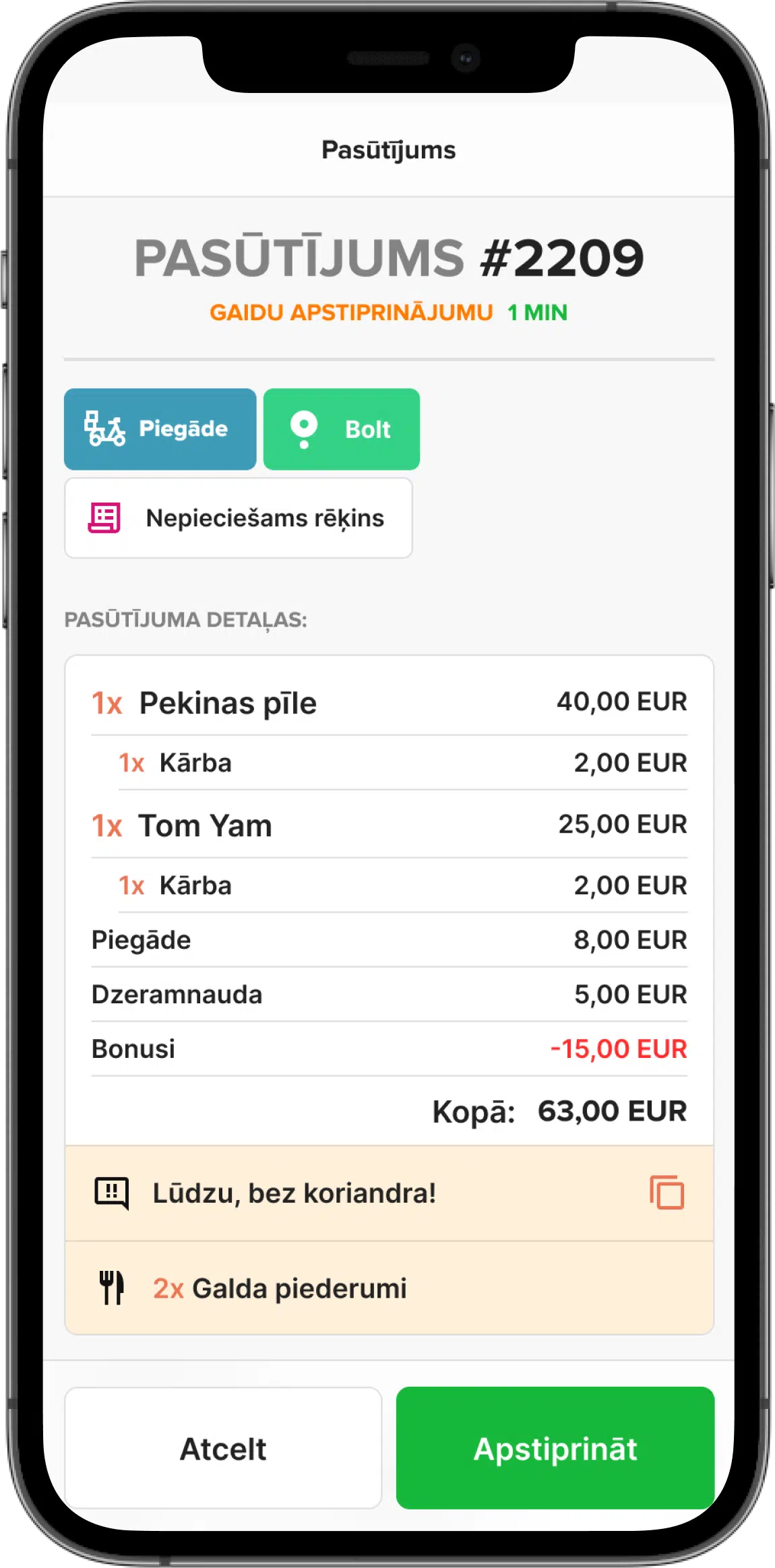Select the Piegāde delivery chip

tap(160, 429)
